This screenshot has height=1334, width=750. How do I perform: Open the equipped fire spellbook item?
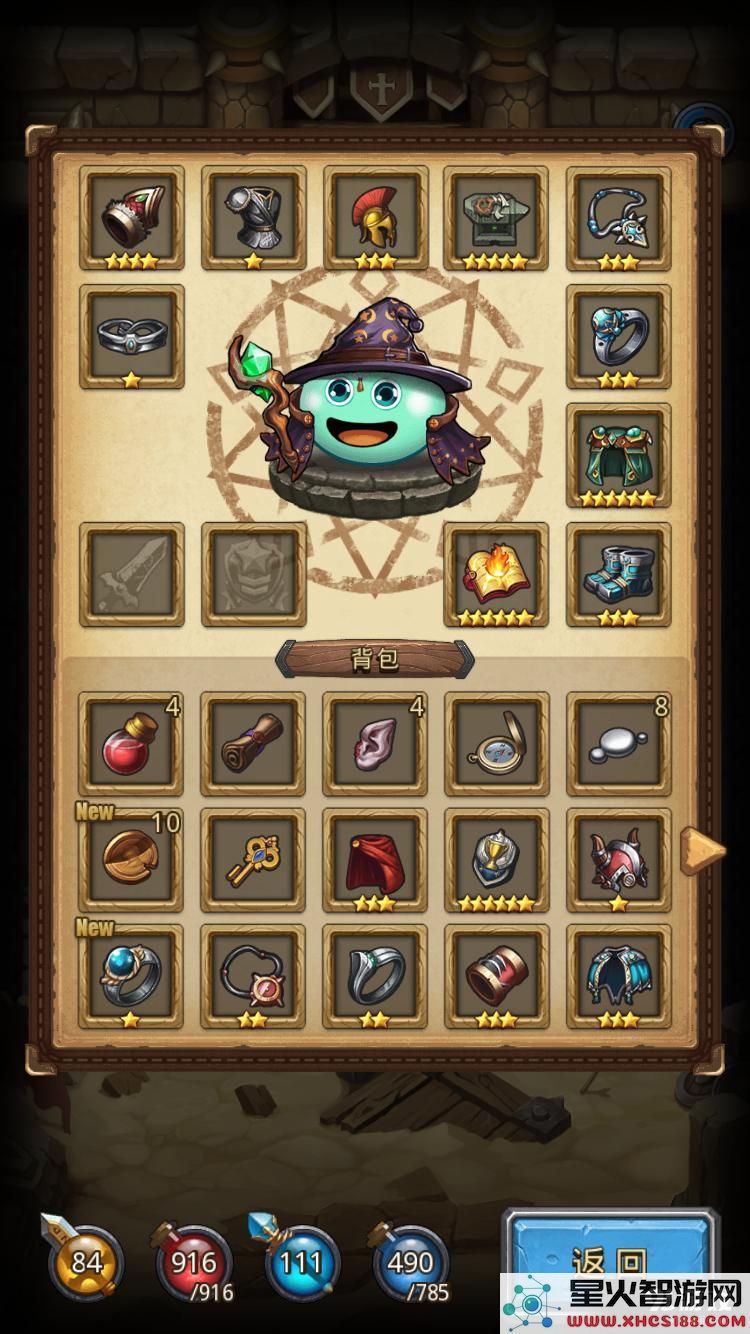[x=497, y=573]
